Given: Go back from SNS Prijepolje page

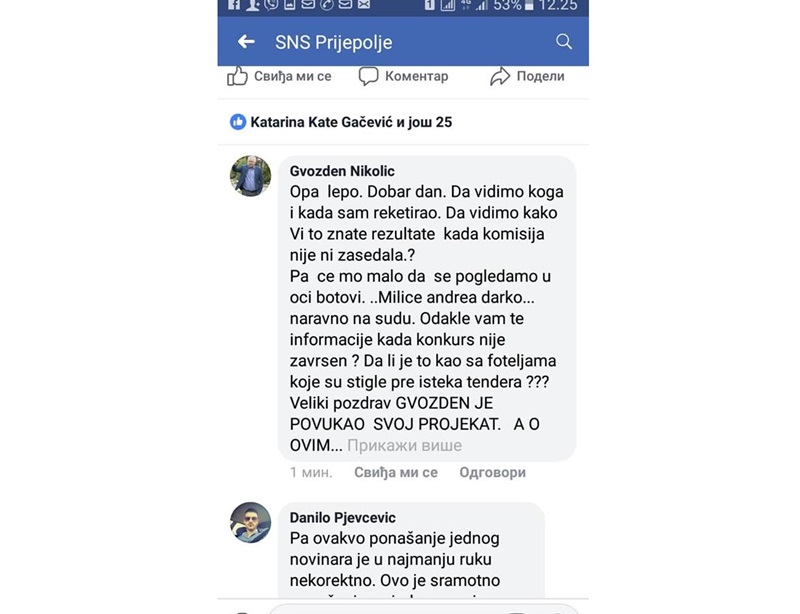Looking at the screenshot, I should click(x=246, y=42).
